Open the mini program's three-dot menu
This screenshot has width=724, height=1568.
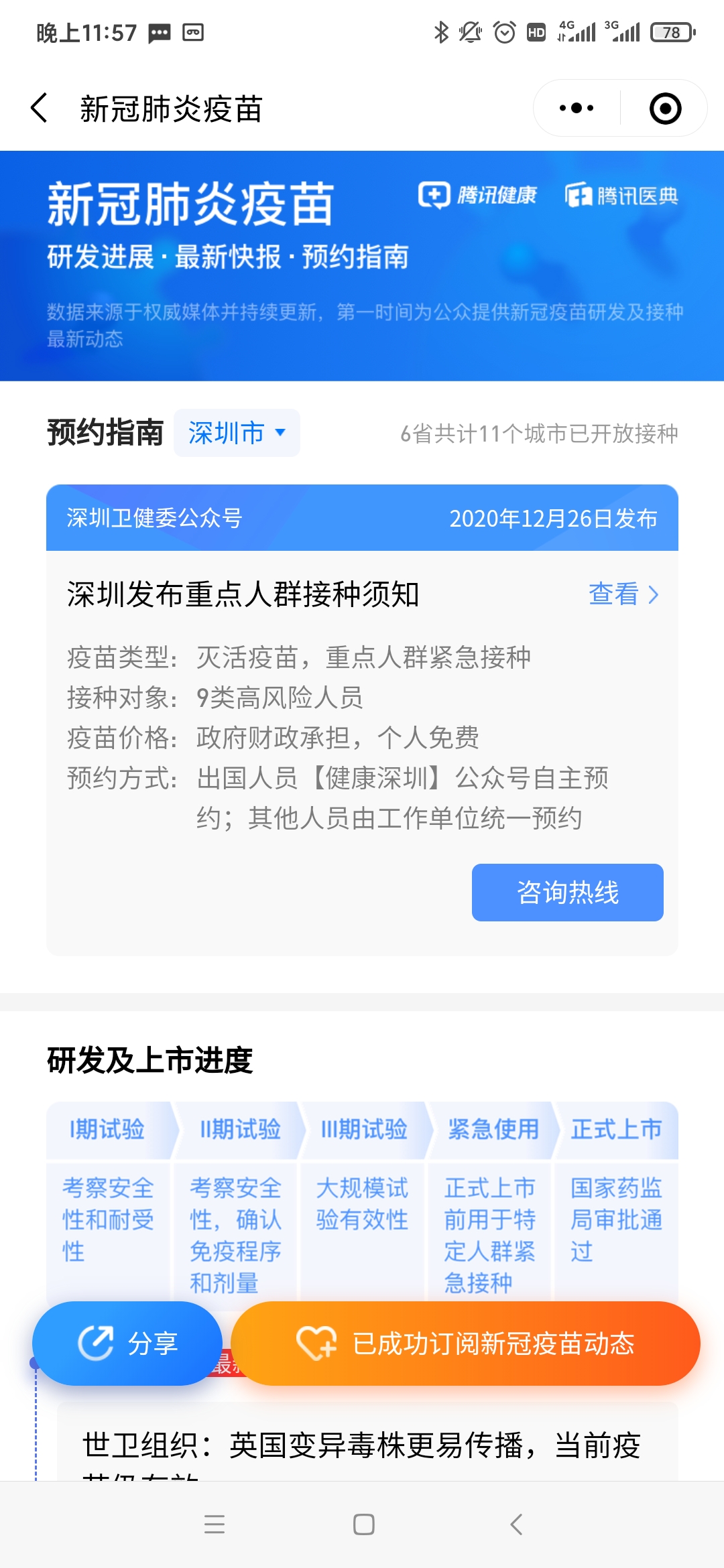pyautogui.click(x=577, y=108)
